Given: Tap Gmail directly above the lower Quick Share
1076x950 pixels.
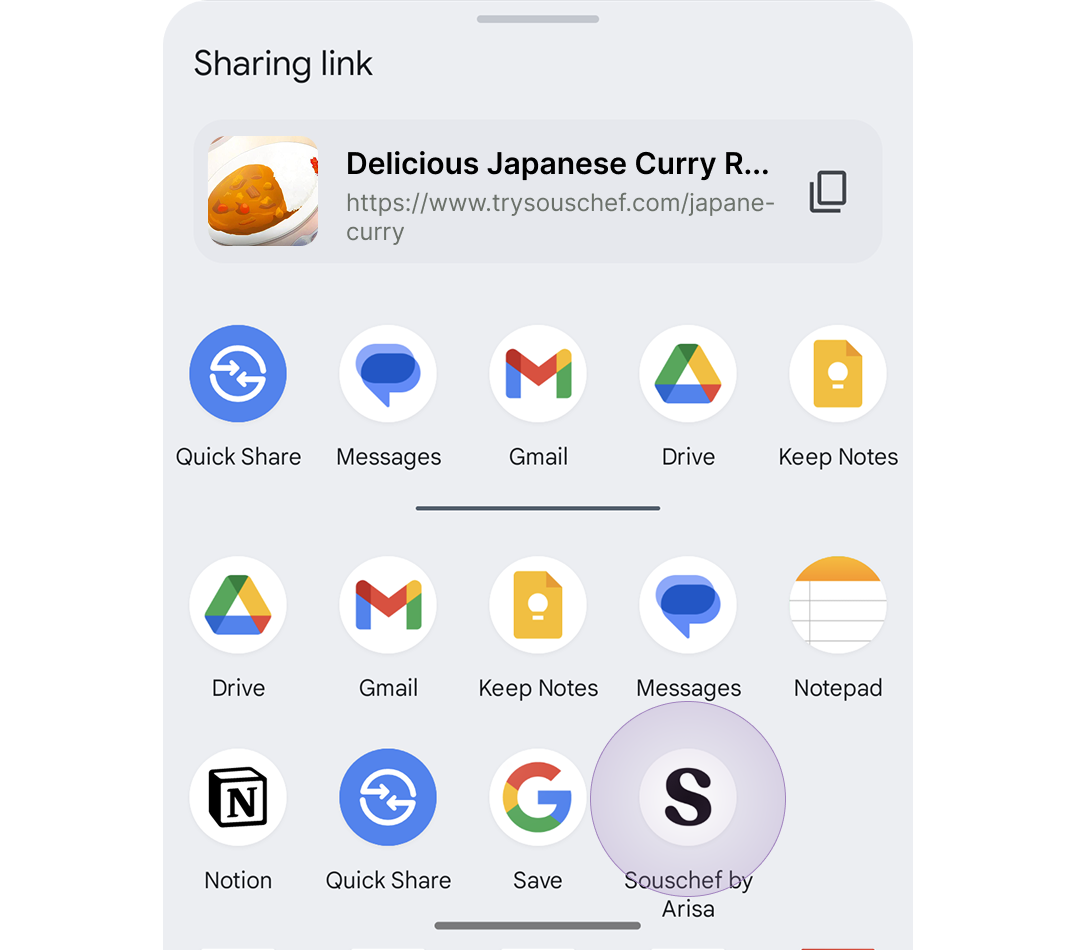Looking at the screenshot, I should 388,606.
